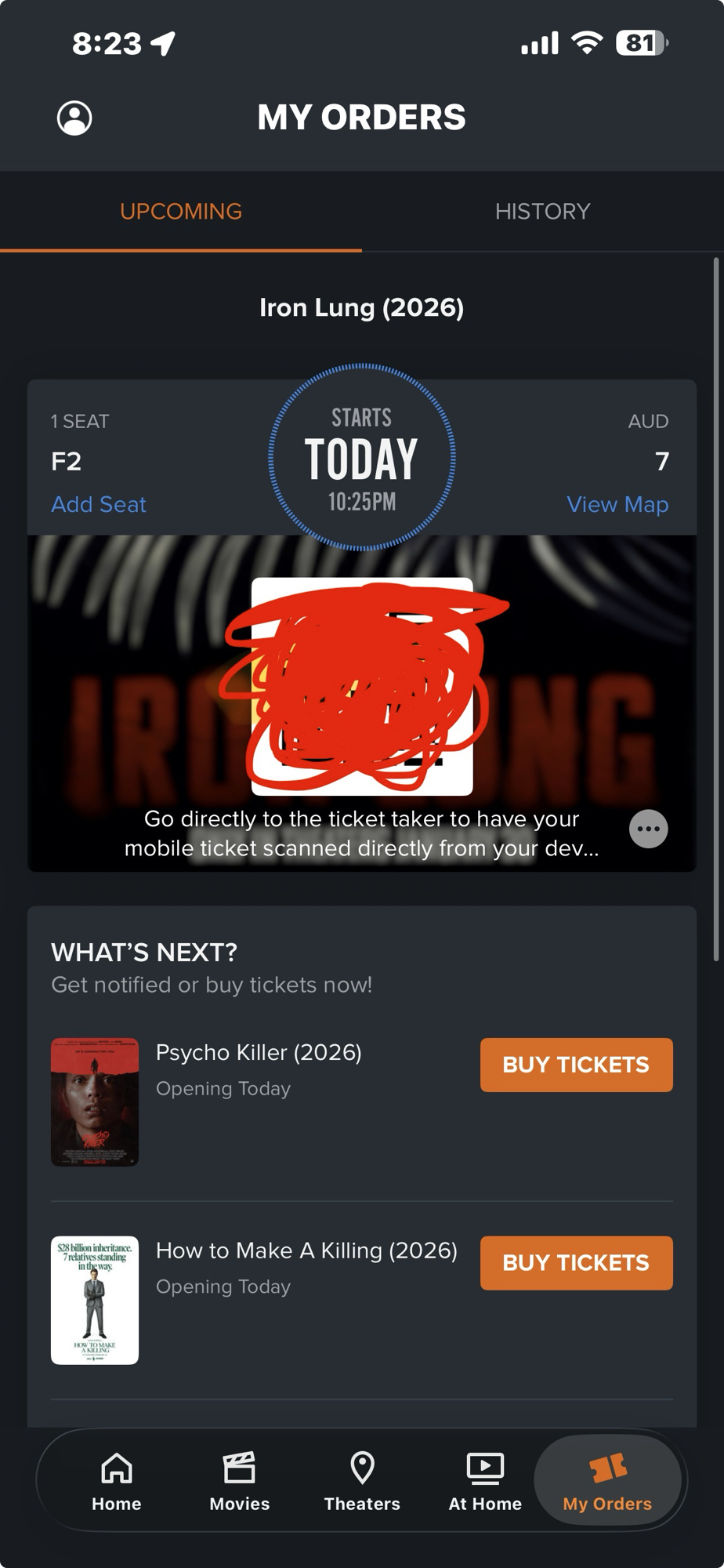Switch to the Movies tab
The image size is (724, 1568).
point(239,1481)
